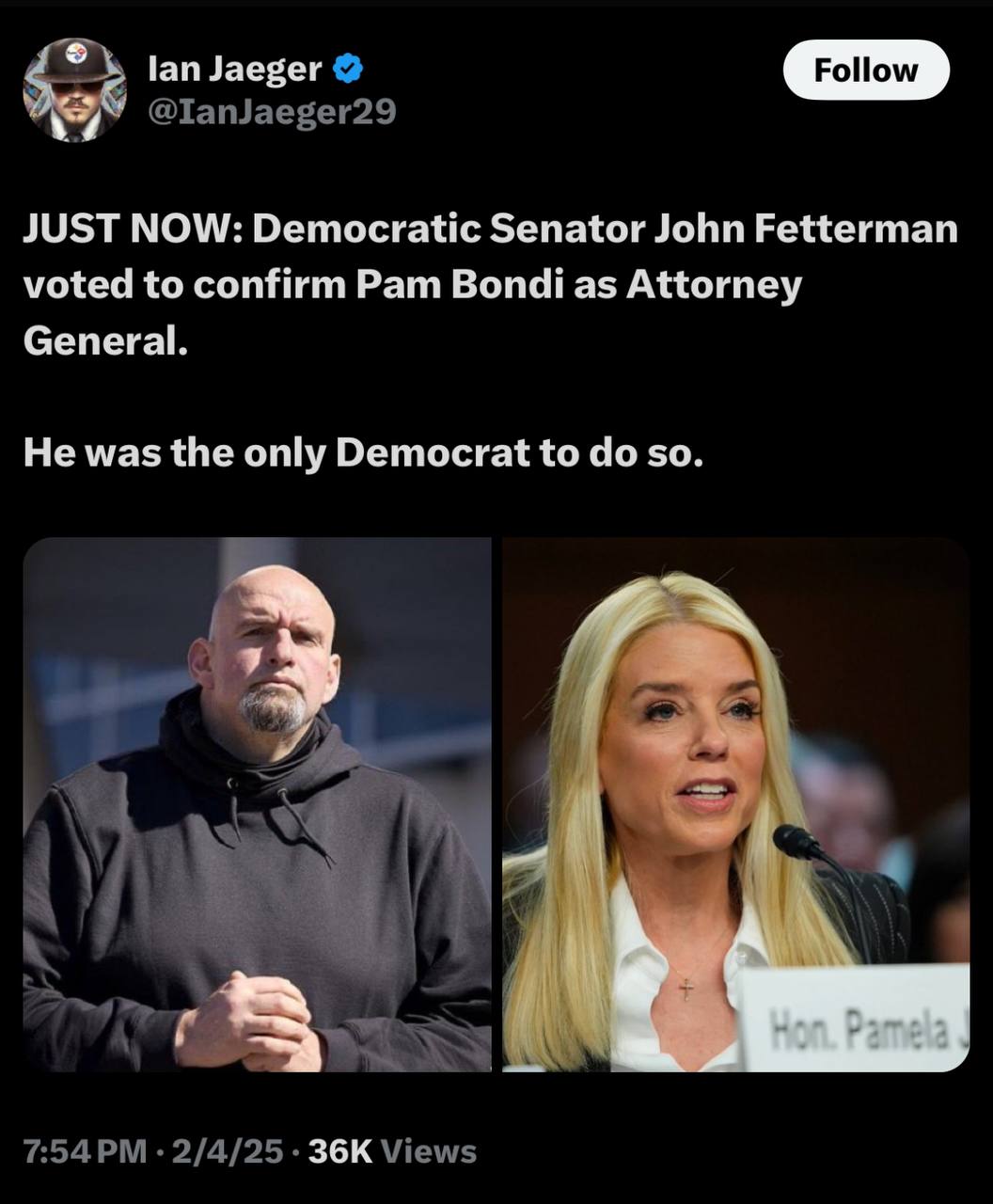Open the photo of man in black hoodie
Screen dimensions: 993x1204
pyautogui.click(x=257, y=804)
